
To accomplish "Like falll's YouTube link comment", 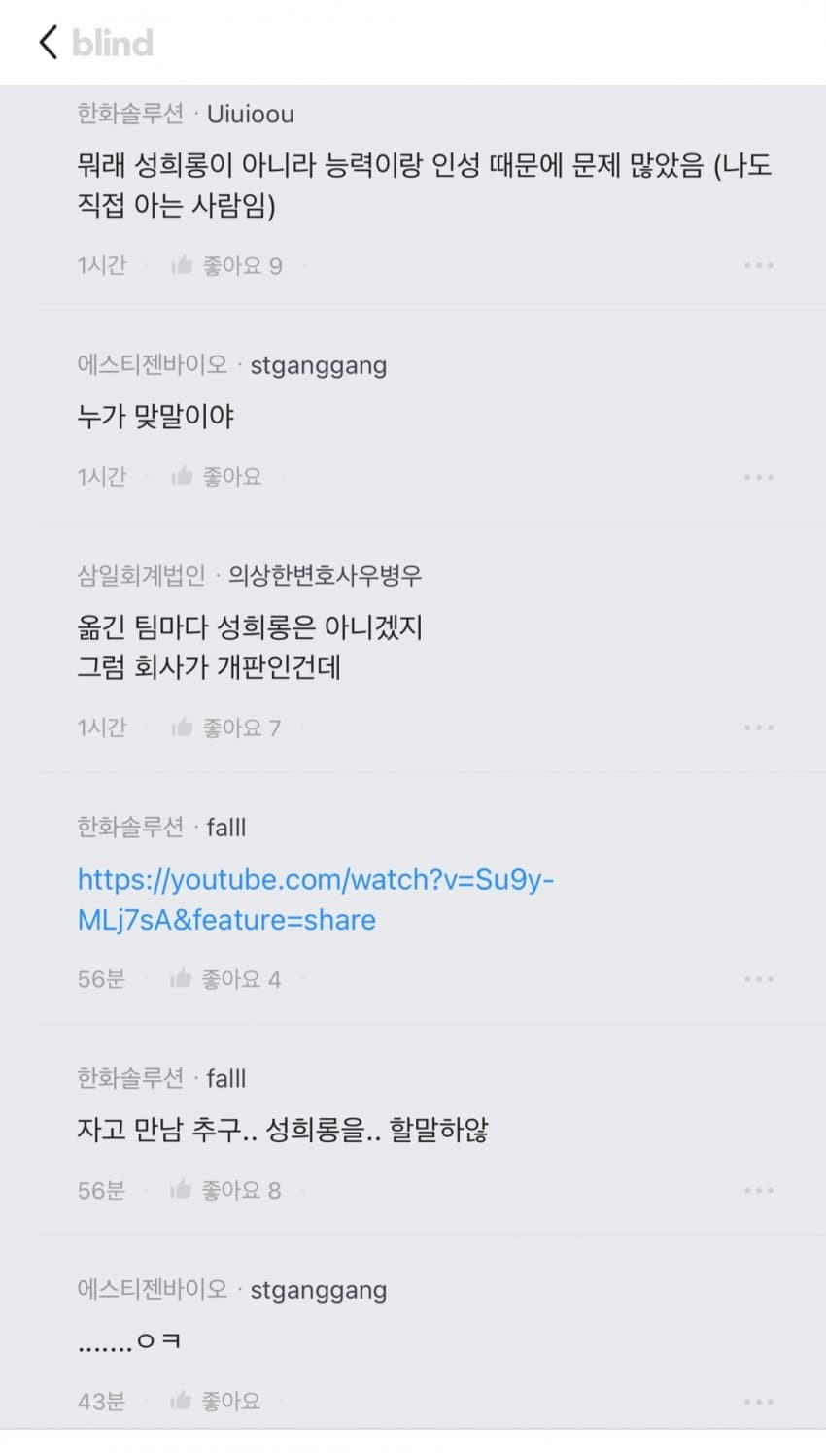I will (x=225, y=979).
